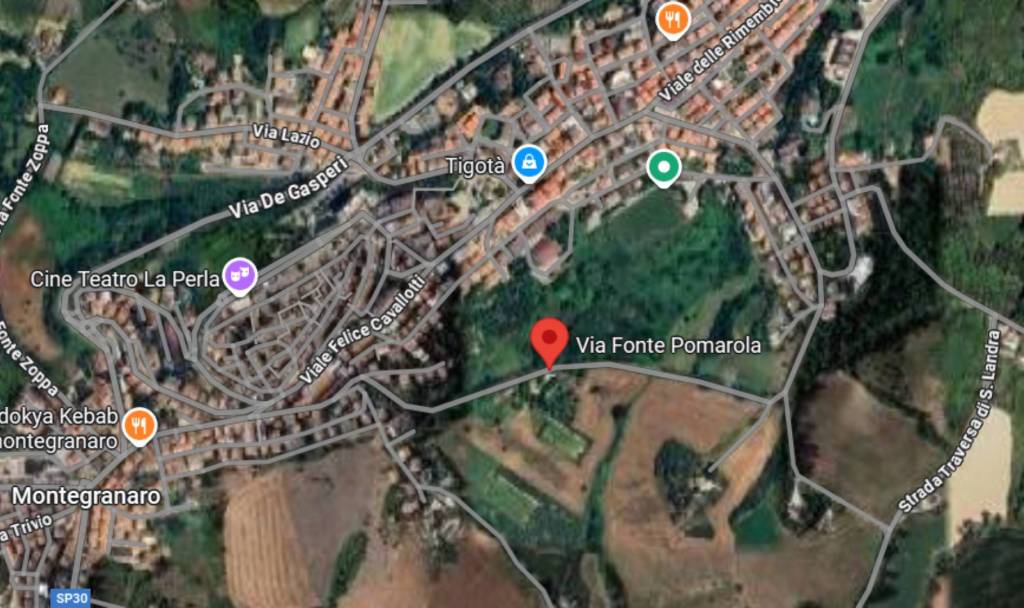The width and height of the screenshot is (1024, 608).
Task: Open the Kebab restaurant marker near Montegranaro
Action: (x=140, y=427)
